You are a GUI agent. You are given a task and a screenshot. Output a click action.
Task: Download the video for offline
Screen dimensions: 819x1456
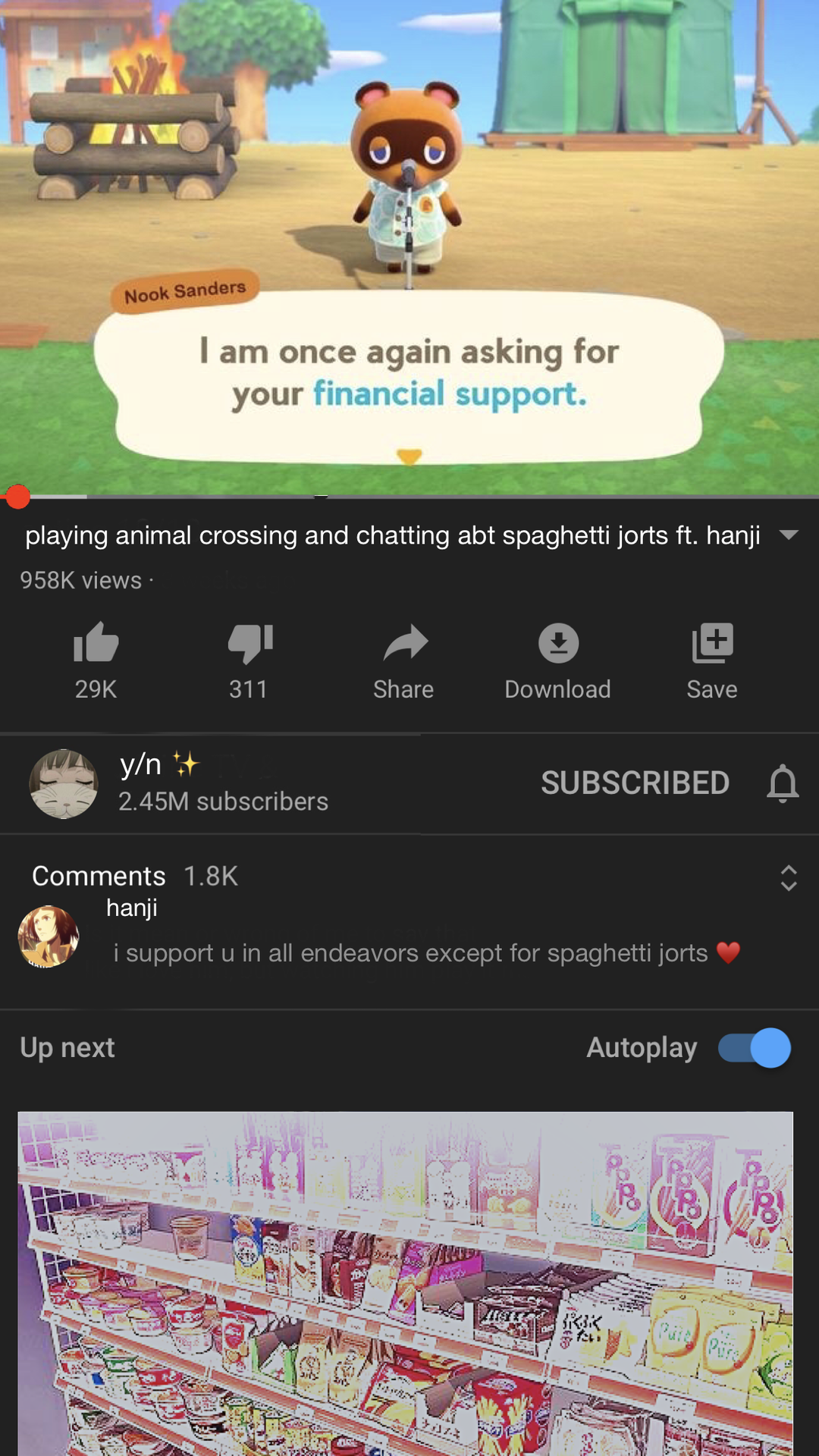tap(558, 645)
